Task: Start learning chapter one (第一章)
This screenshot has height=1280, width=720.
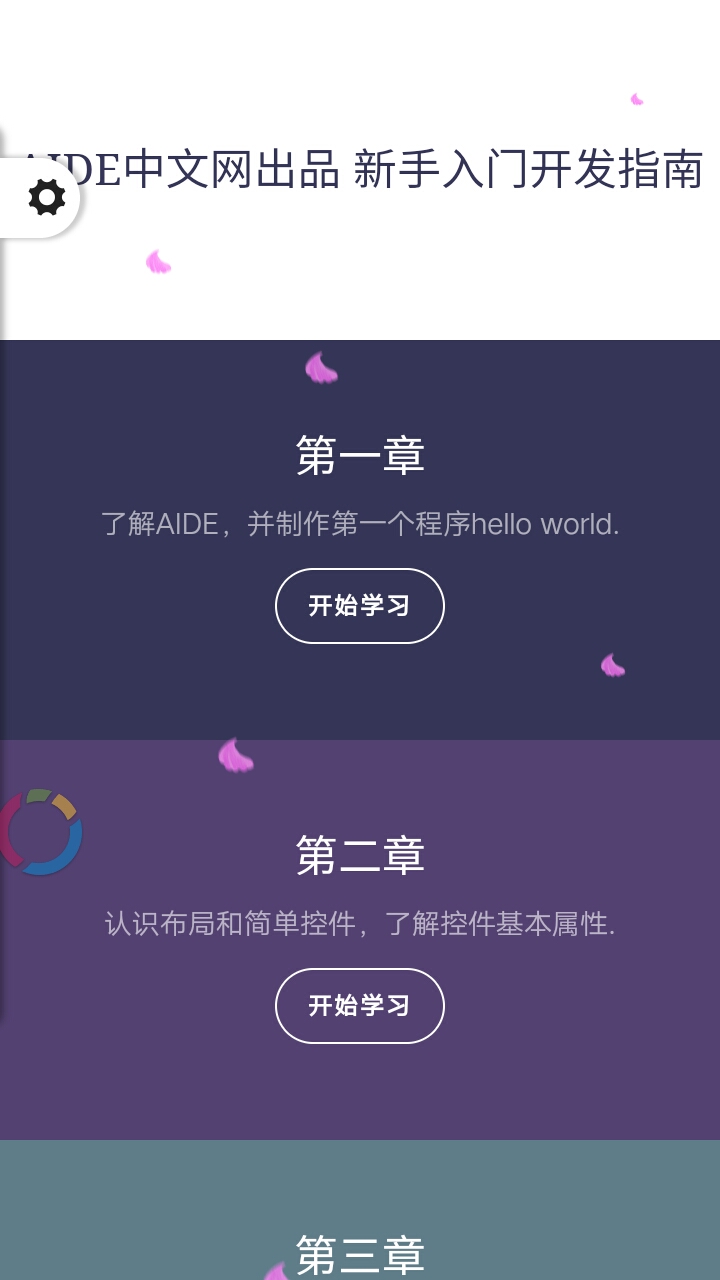Action: tap(360, 606)
